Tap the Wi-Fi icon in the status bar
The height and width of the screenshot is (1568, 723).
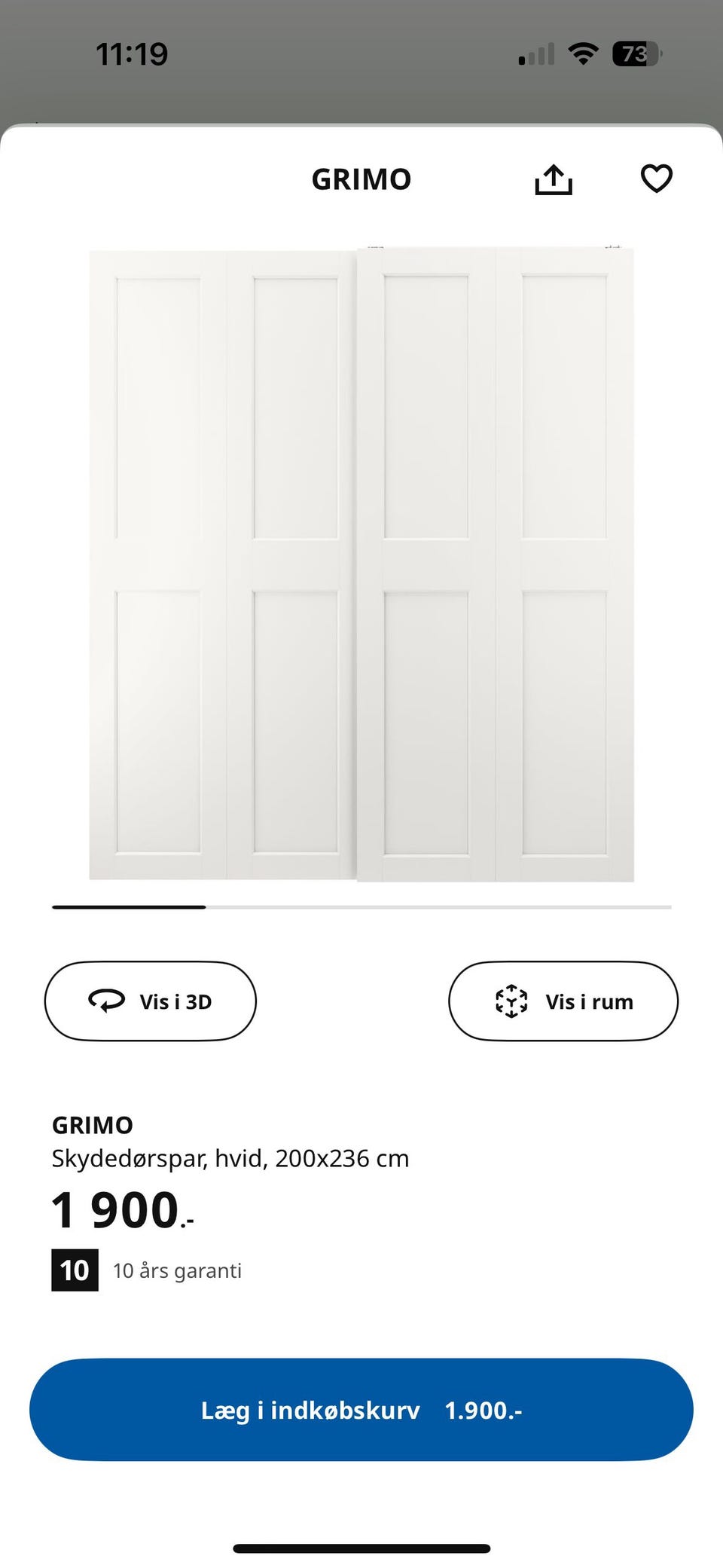583,52
